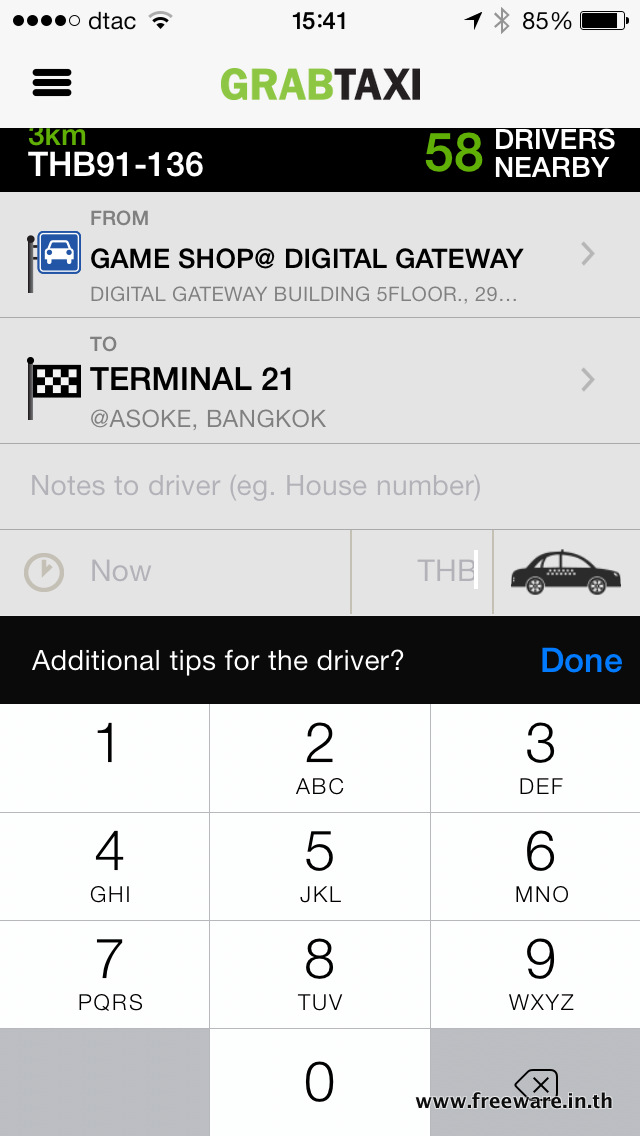Viewport: 640px width, 1136px height.
Task: Tap Done above the keypad
Action: click(x=581, y=661)
